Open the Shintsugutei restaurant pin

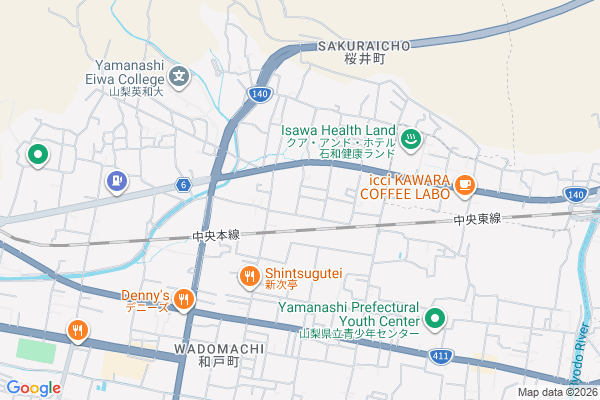[x=250, y=275]
